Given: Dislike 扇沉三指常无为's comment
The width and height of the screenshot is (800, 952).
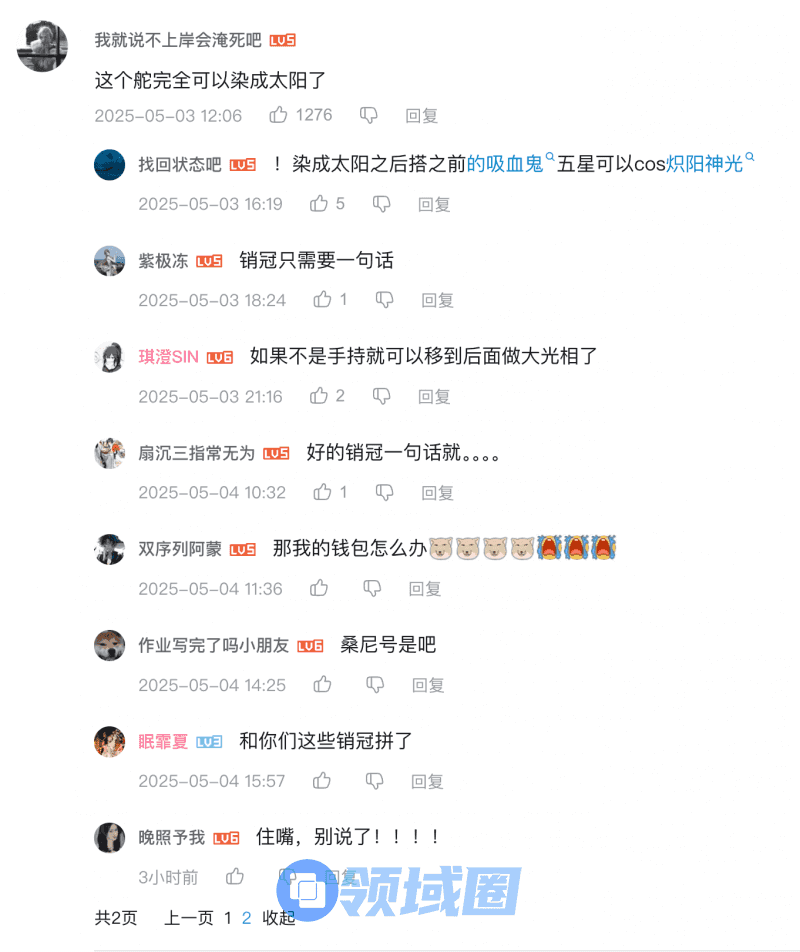Looking at the screenshot, I should [384, 492].
